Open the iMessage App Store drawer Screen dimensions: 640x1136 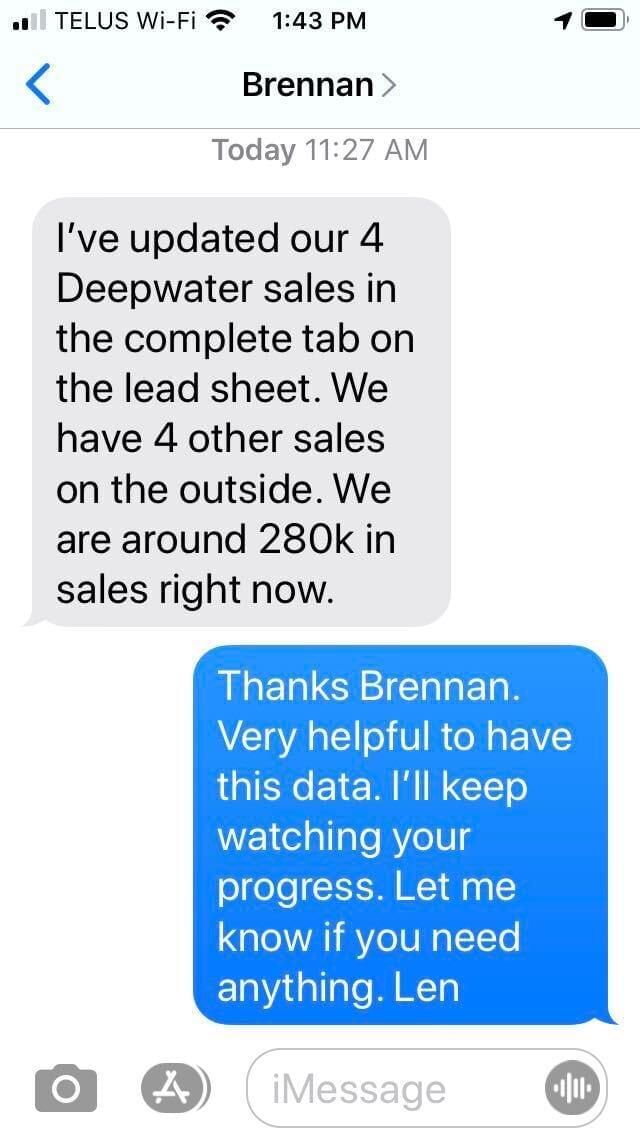175,1088
